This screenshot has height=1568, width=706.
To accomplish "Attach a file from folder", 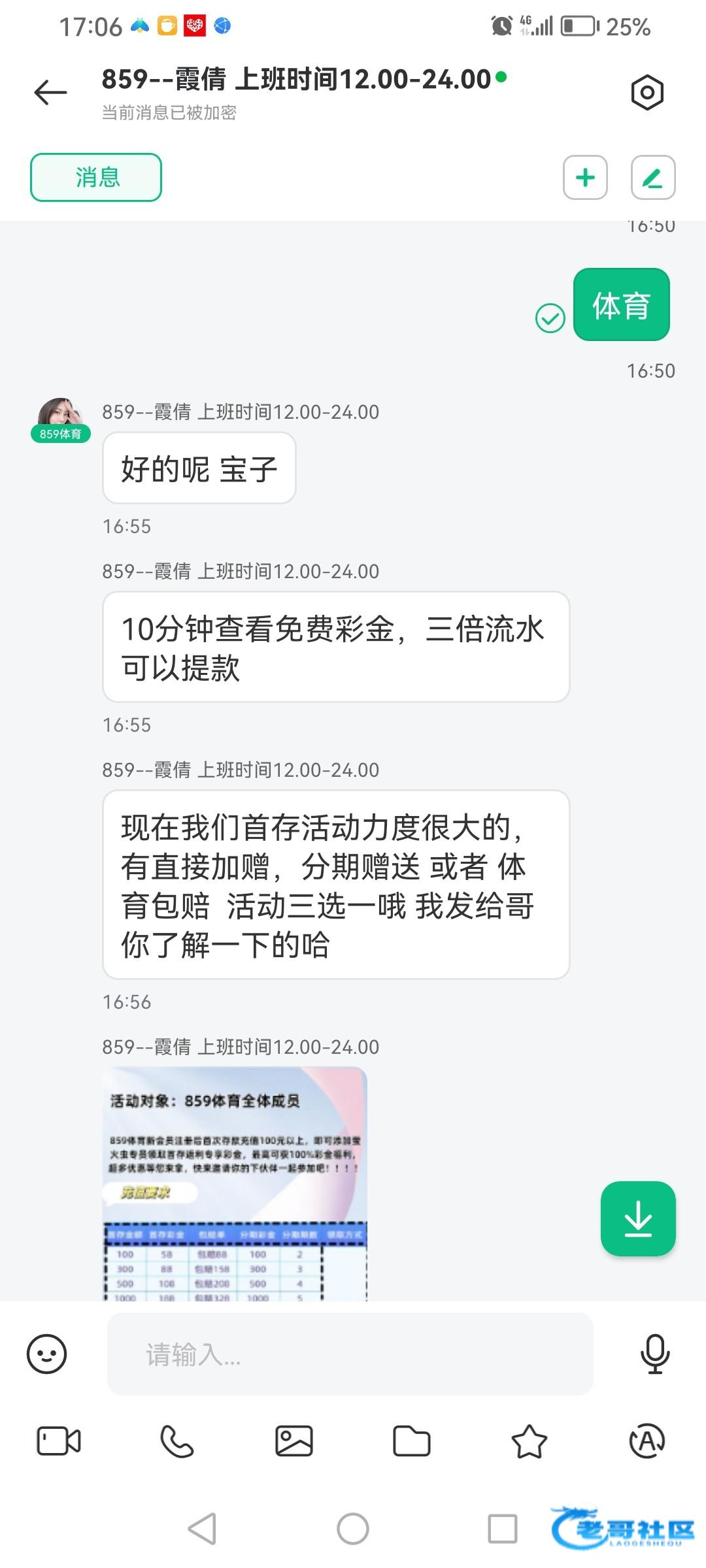I will [412, 1441].
